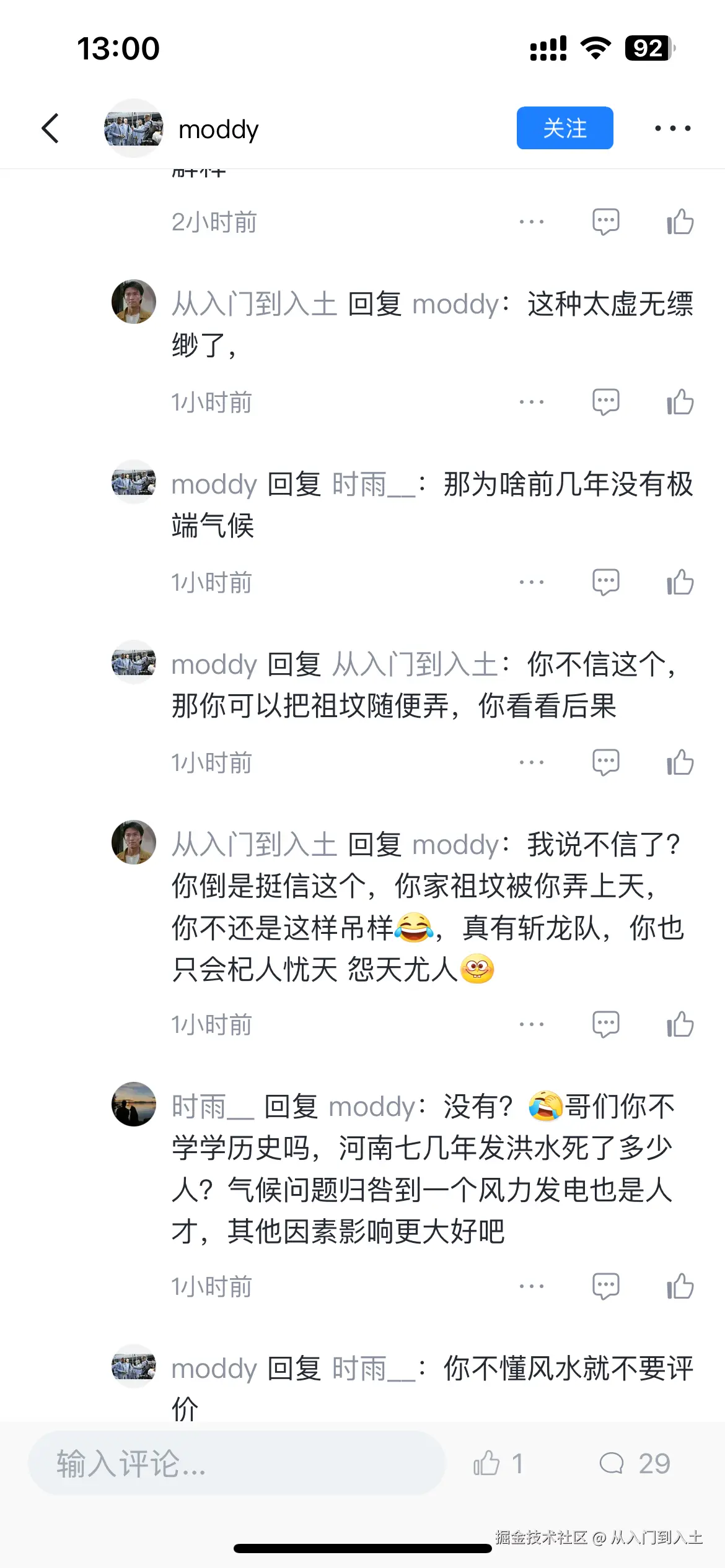Screen dimensions: 725x1568
Task: Like the post in the bottom bar
Action: [x=487, y=1463]
